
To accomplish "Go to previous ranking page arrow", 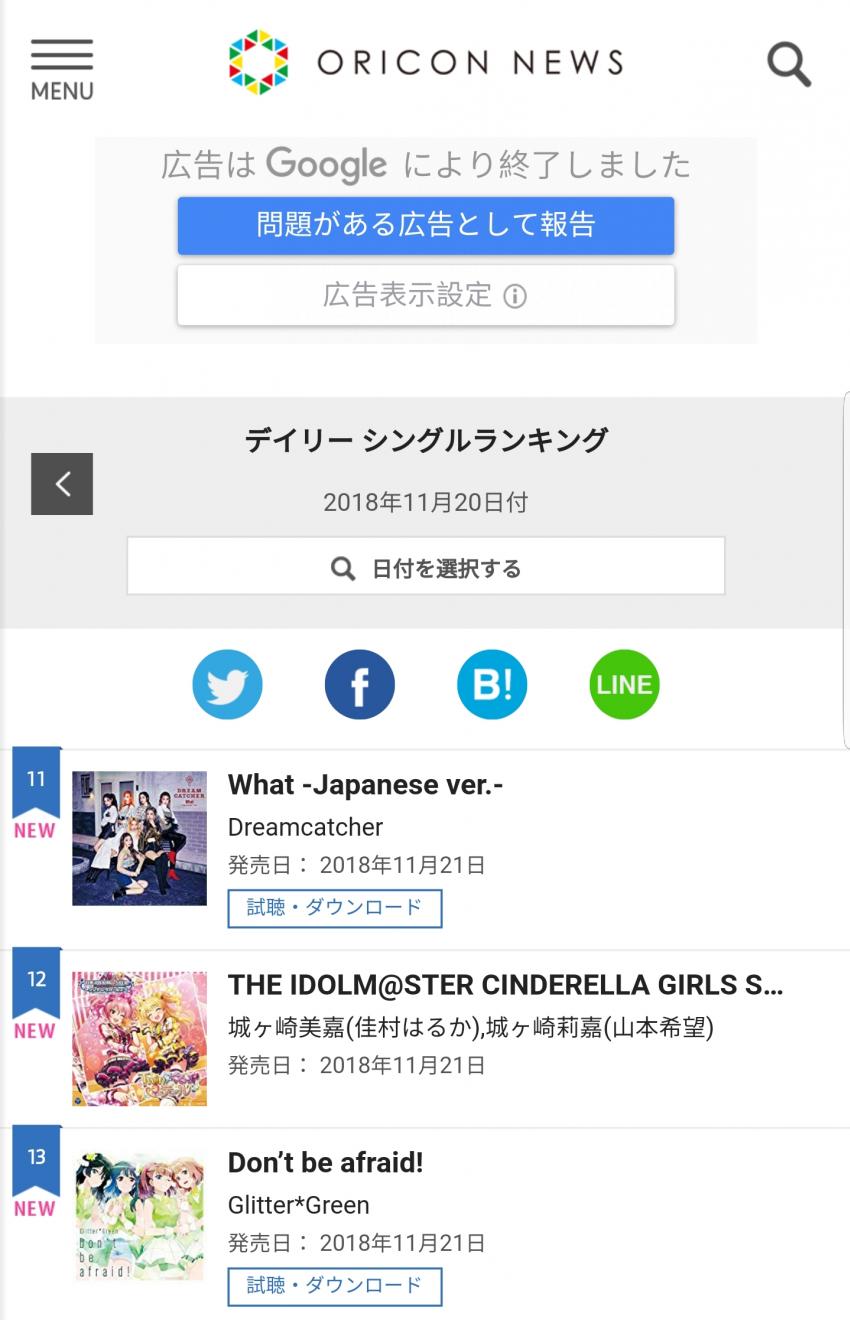I will (x=62, y=484).
